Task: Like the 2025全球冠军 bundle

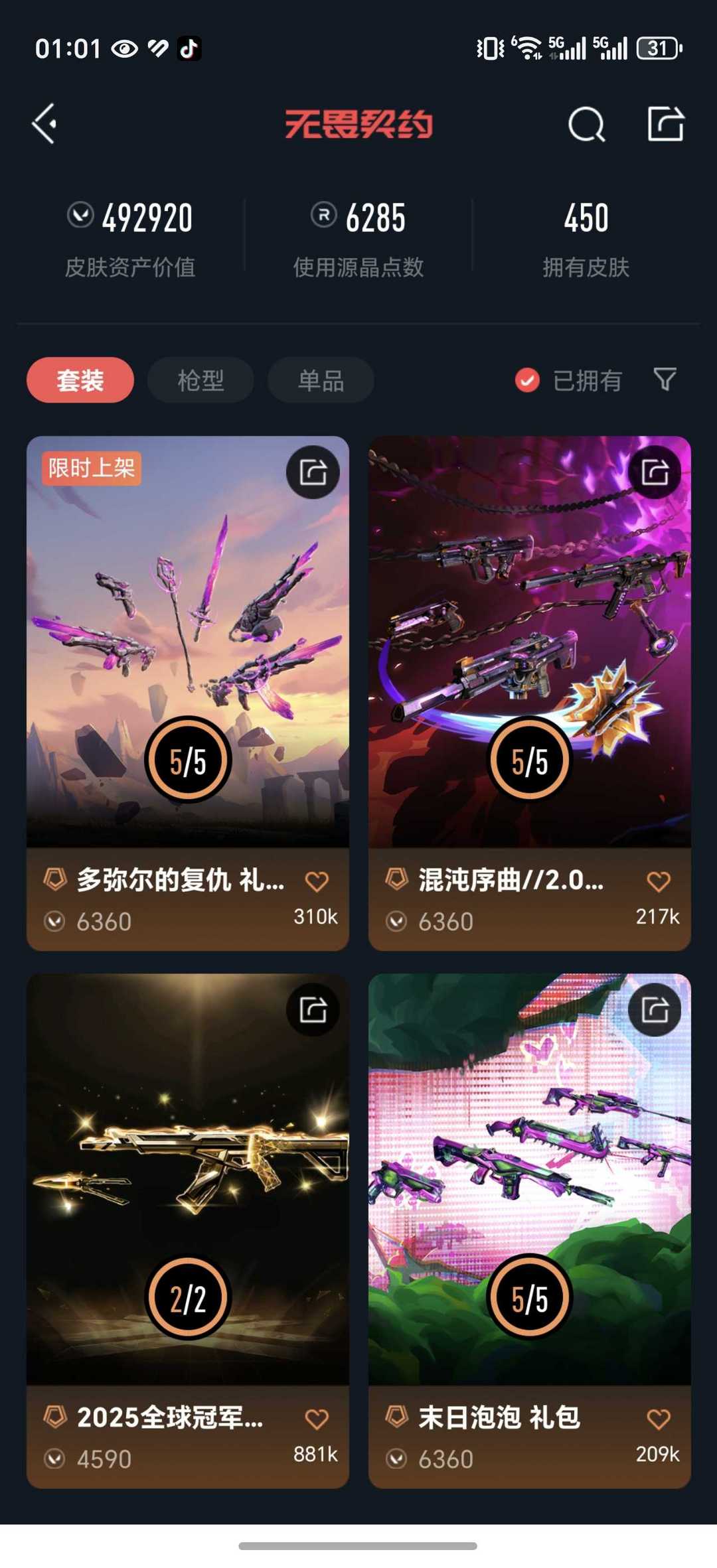Action: 317,1419
